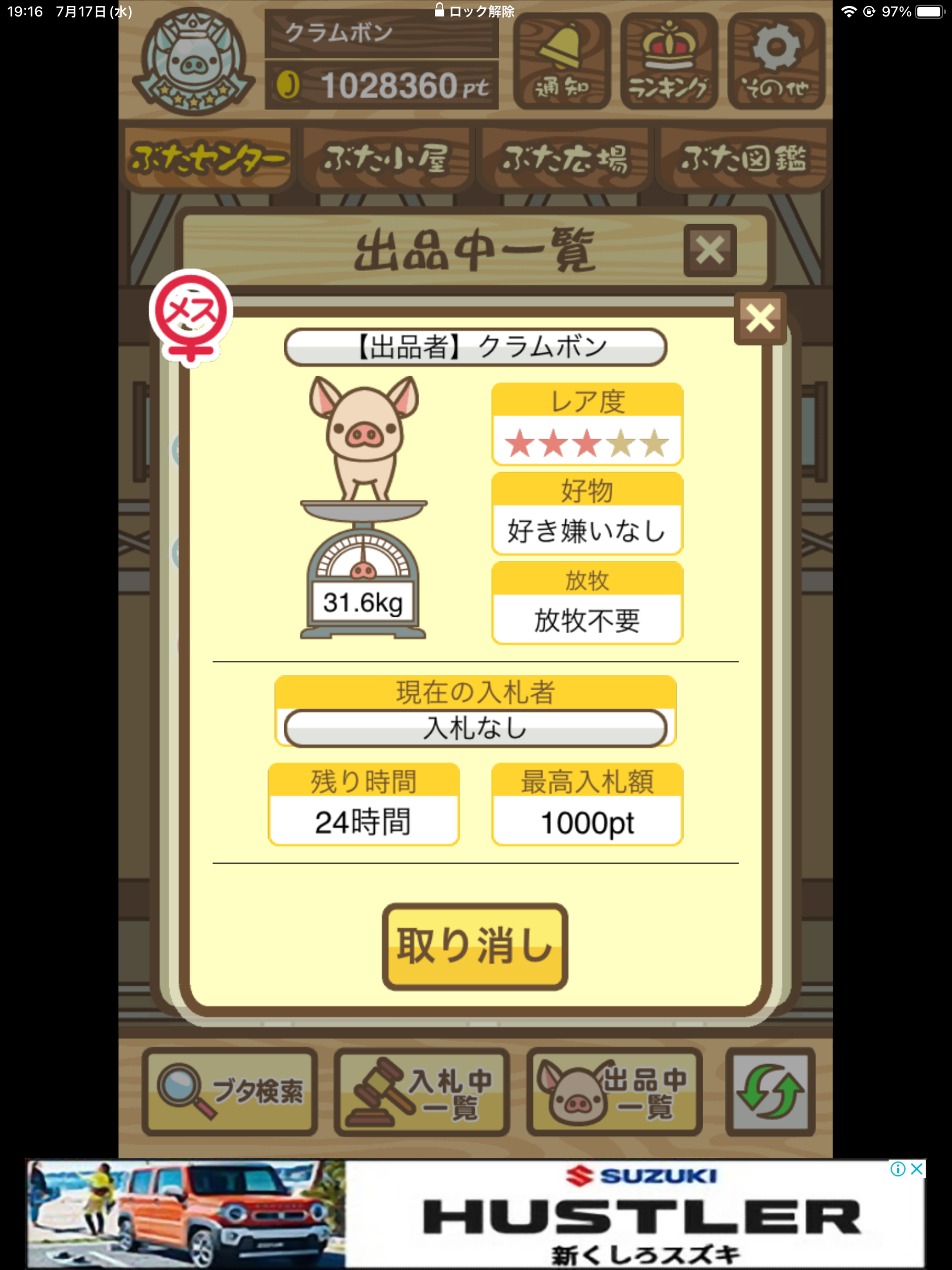The image size is (952, 1270).
Task: Cancel the listing with 取り消し button
Action: (475, 946)
